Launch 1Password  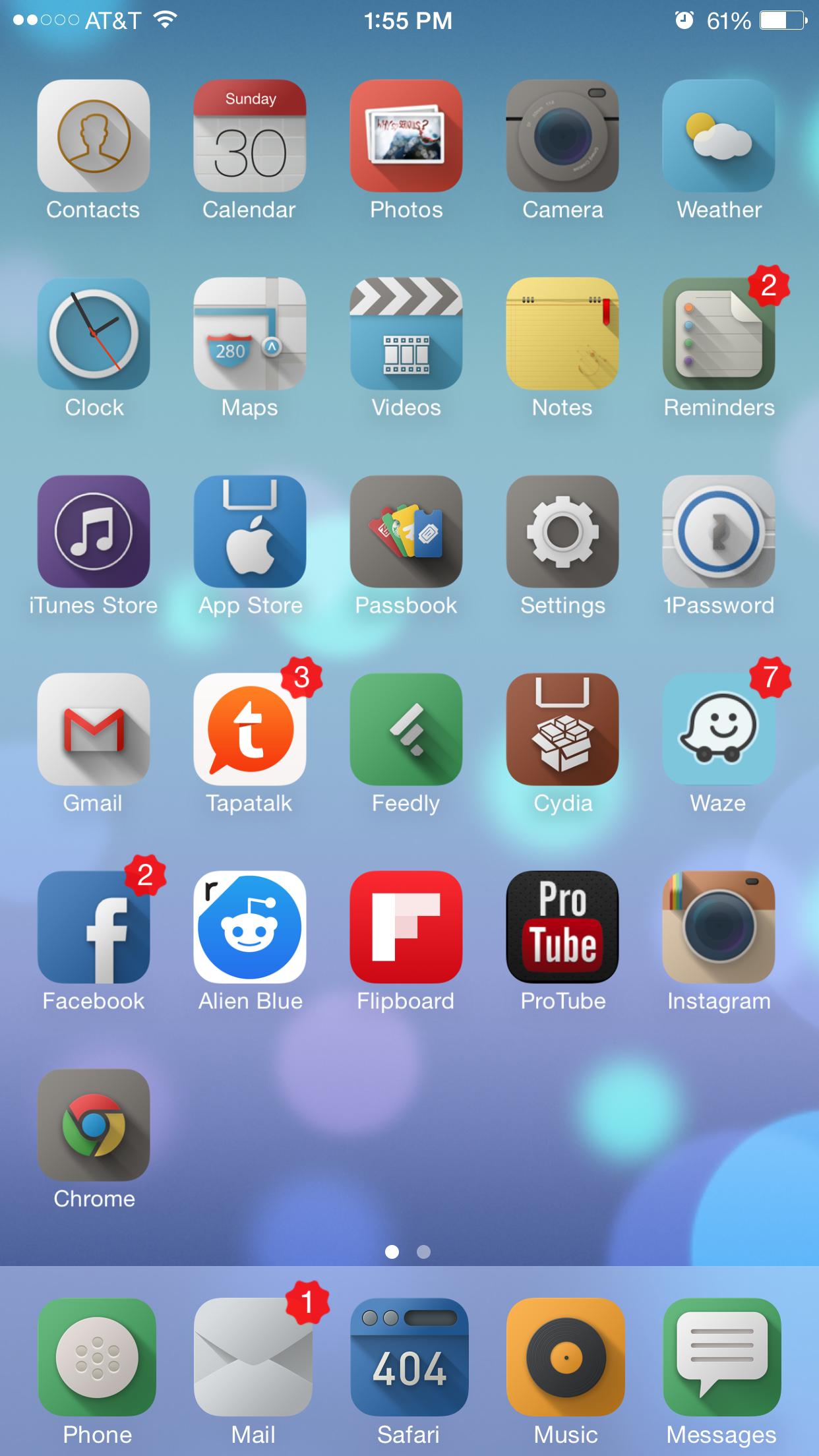click(718, 531)
